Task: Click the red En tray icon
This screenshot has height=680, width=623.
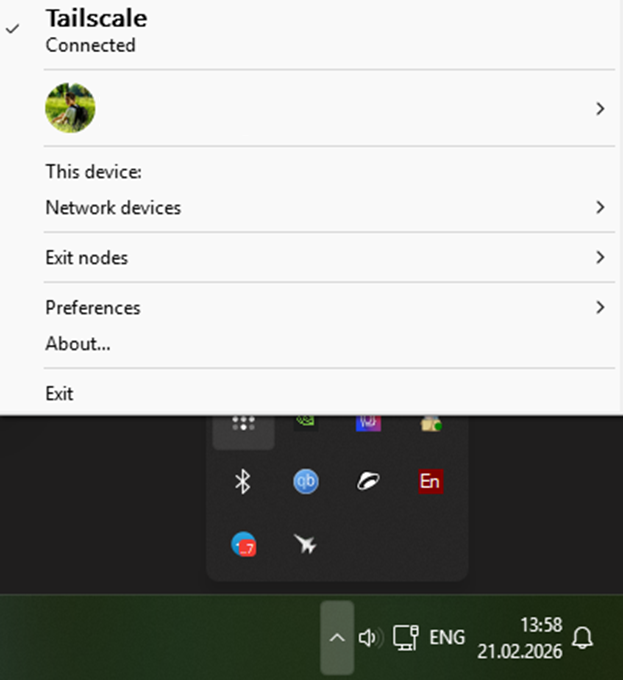Action: tap(429, 482)
